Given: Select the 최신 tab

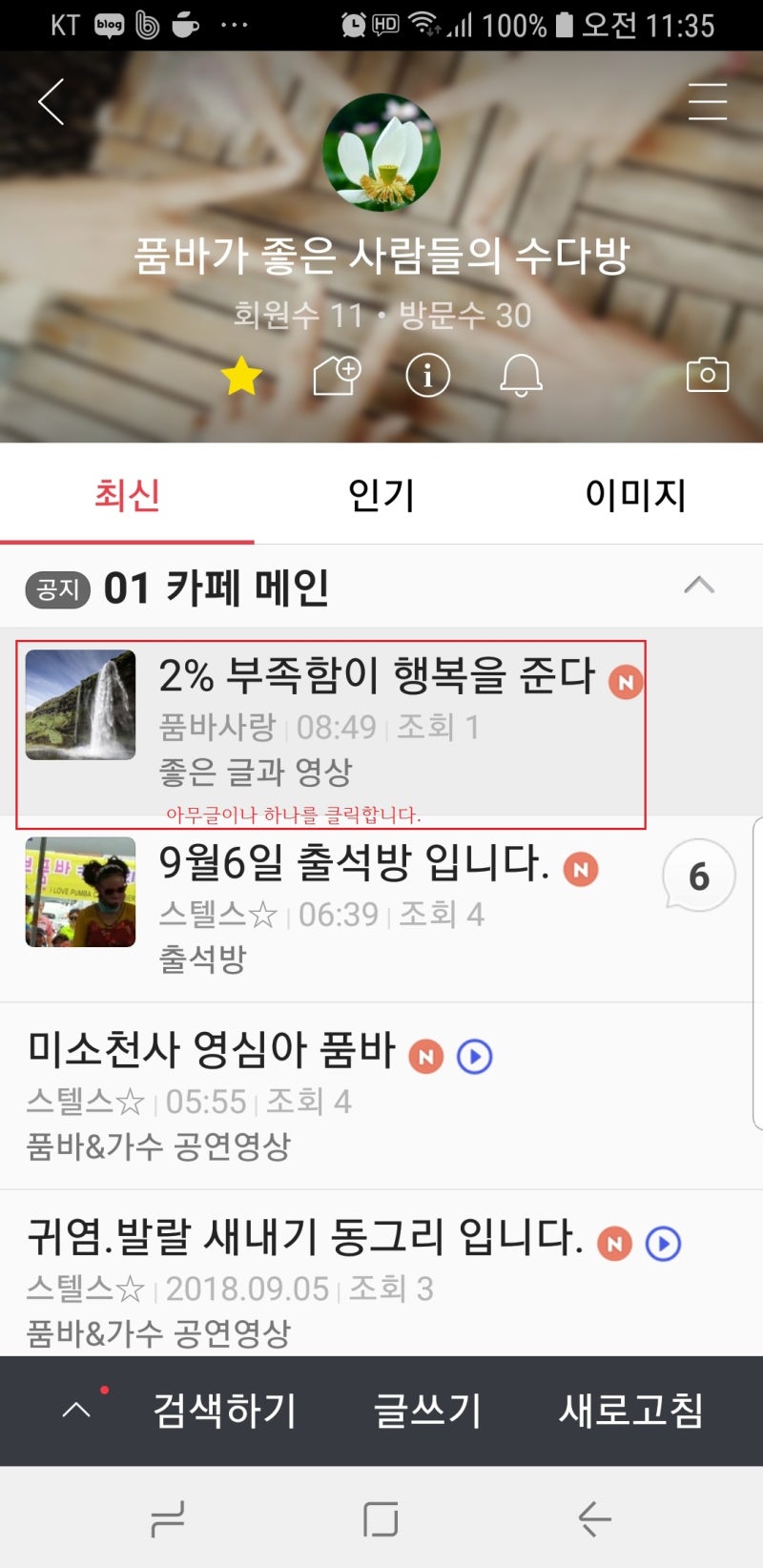Looking at the screenshot, I should click(x=127, y=494).
